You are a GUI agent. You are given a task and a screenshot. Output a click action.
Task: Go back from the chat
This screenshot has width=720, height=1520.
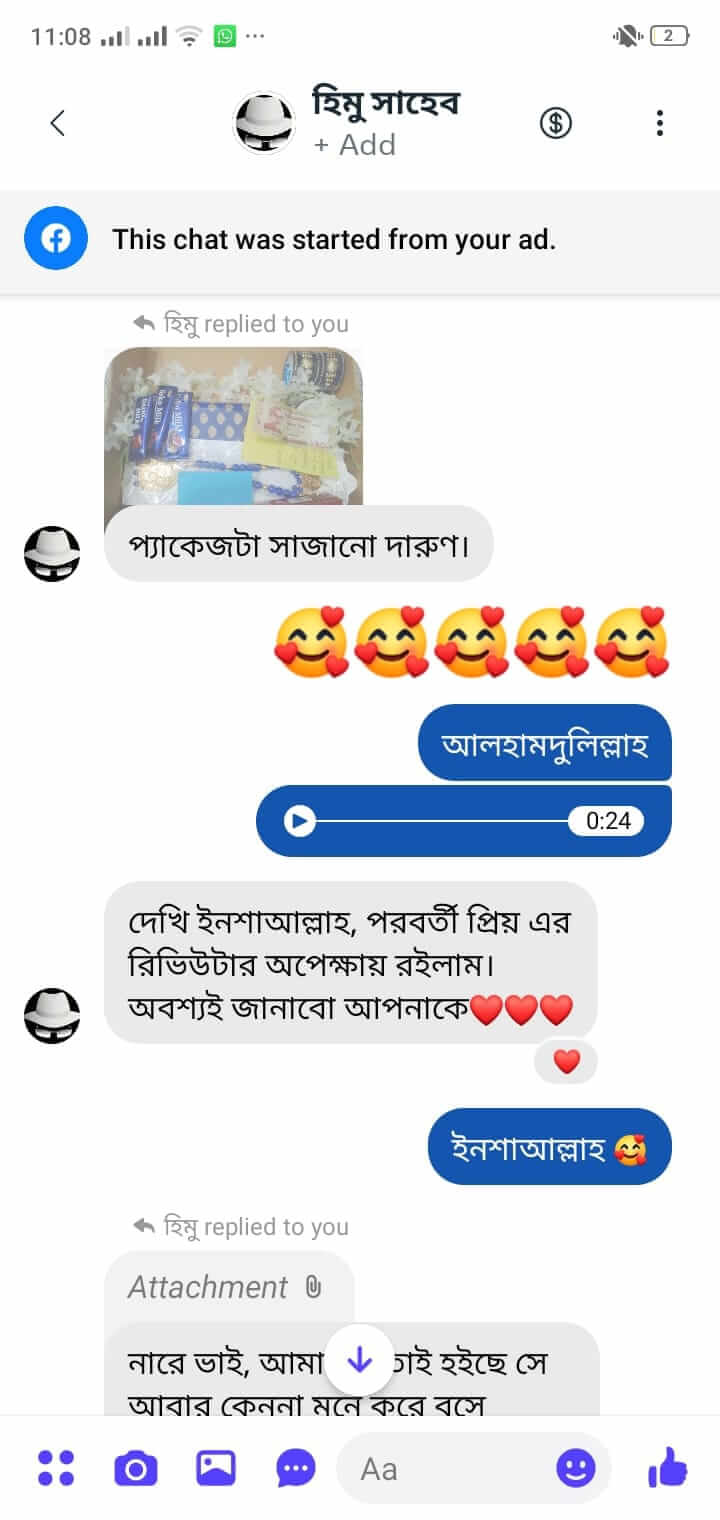[x=57, y=123]
